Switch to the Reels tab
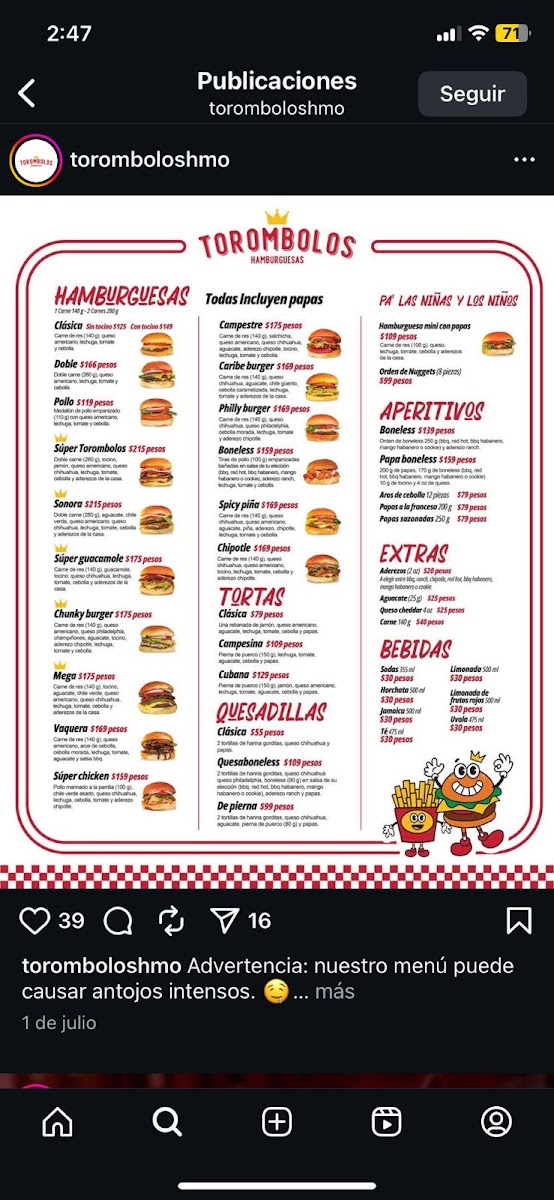The width and height of the screenshot is (554, 1200). [x=387, y=1122]
